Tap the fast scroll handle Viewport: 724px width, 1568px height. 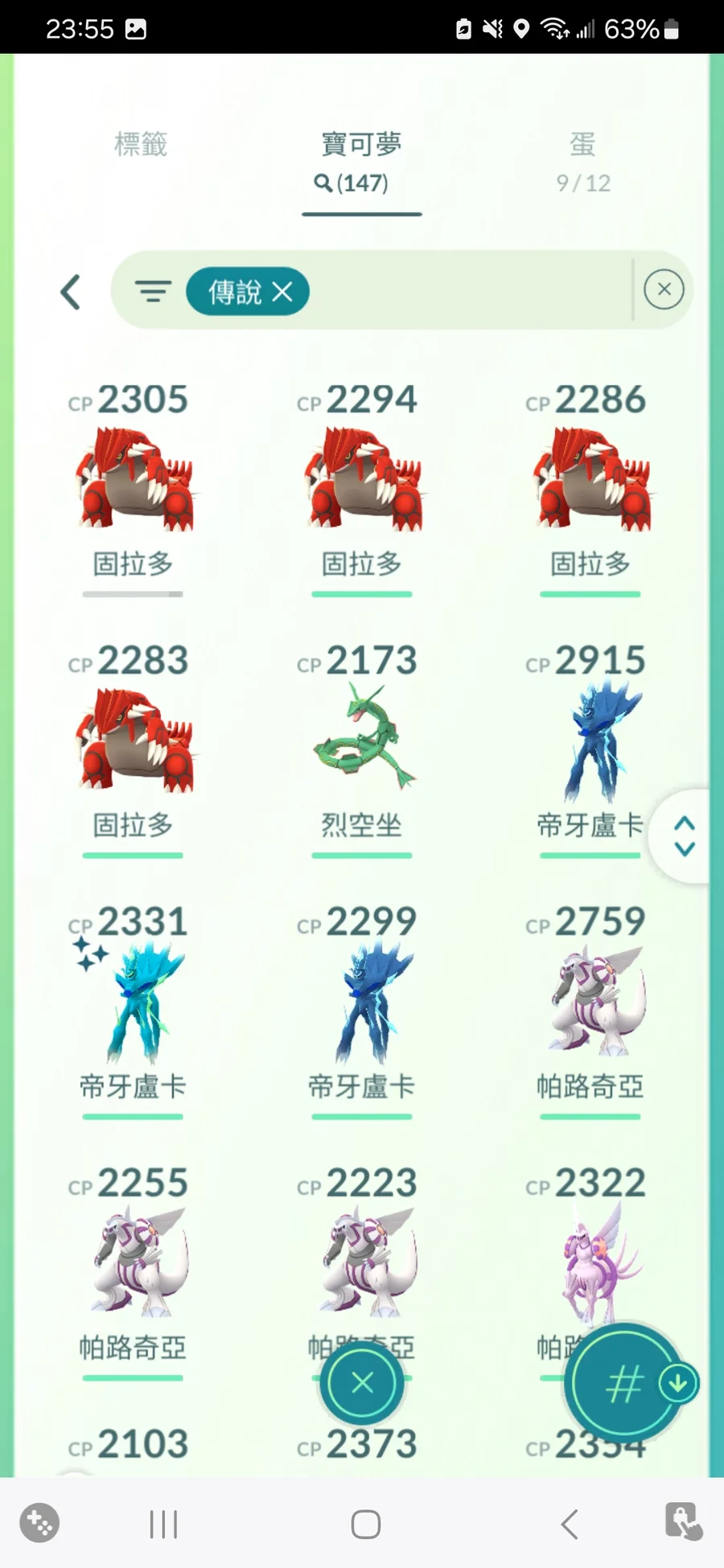pos(684,836)
